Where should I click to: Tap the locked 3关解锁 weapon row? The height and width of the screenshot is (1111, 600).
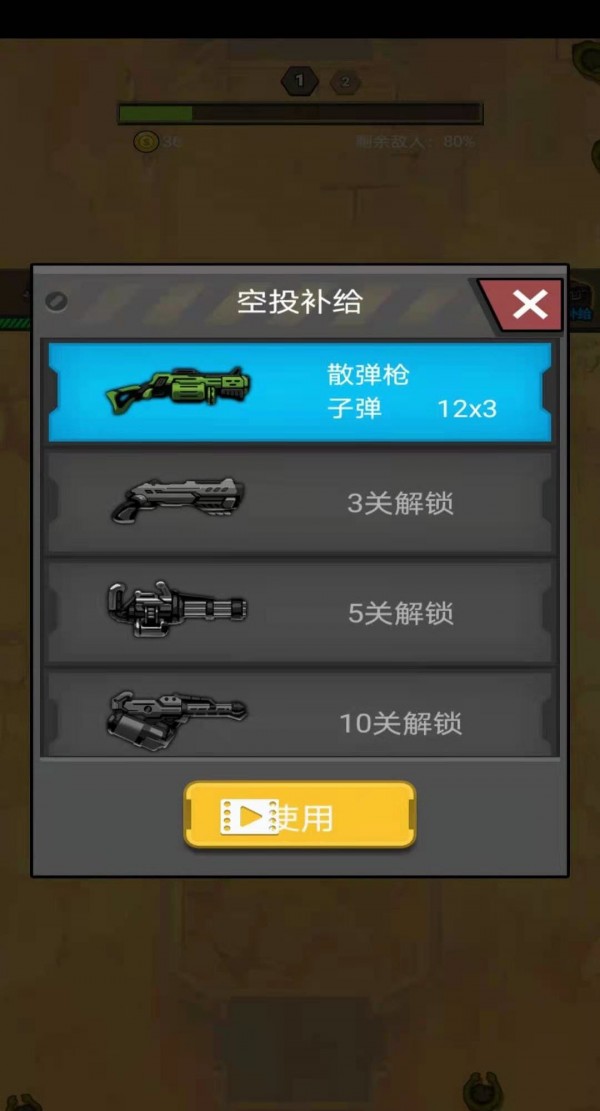tap(300, 502)
